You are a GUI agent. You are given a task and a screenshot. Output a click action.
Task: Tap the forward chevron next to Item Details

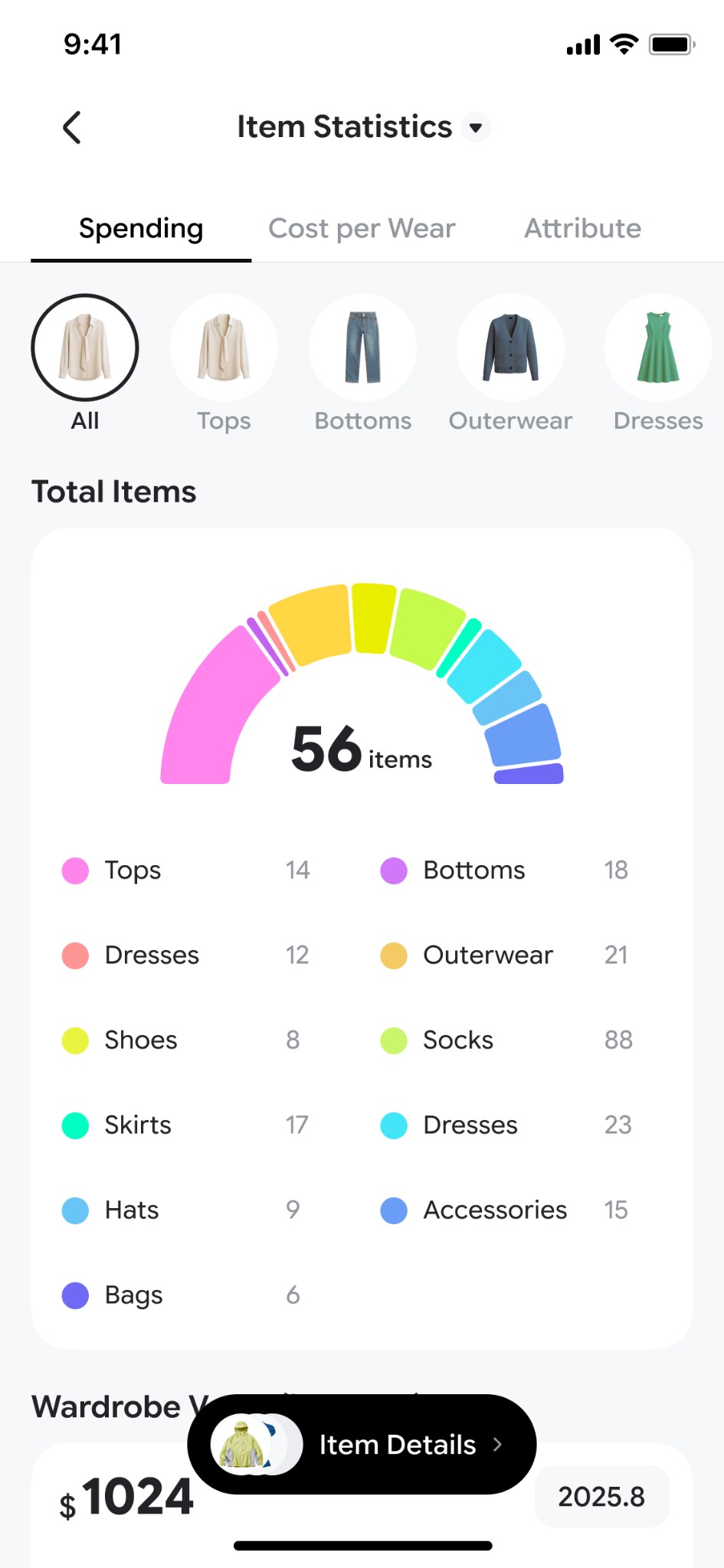pyautogui.click(x=499, y=1444)
